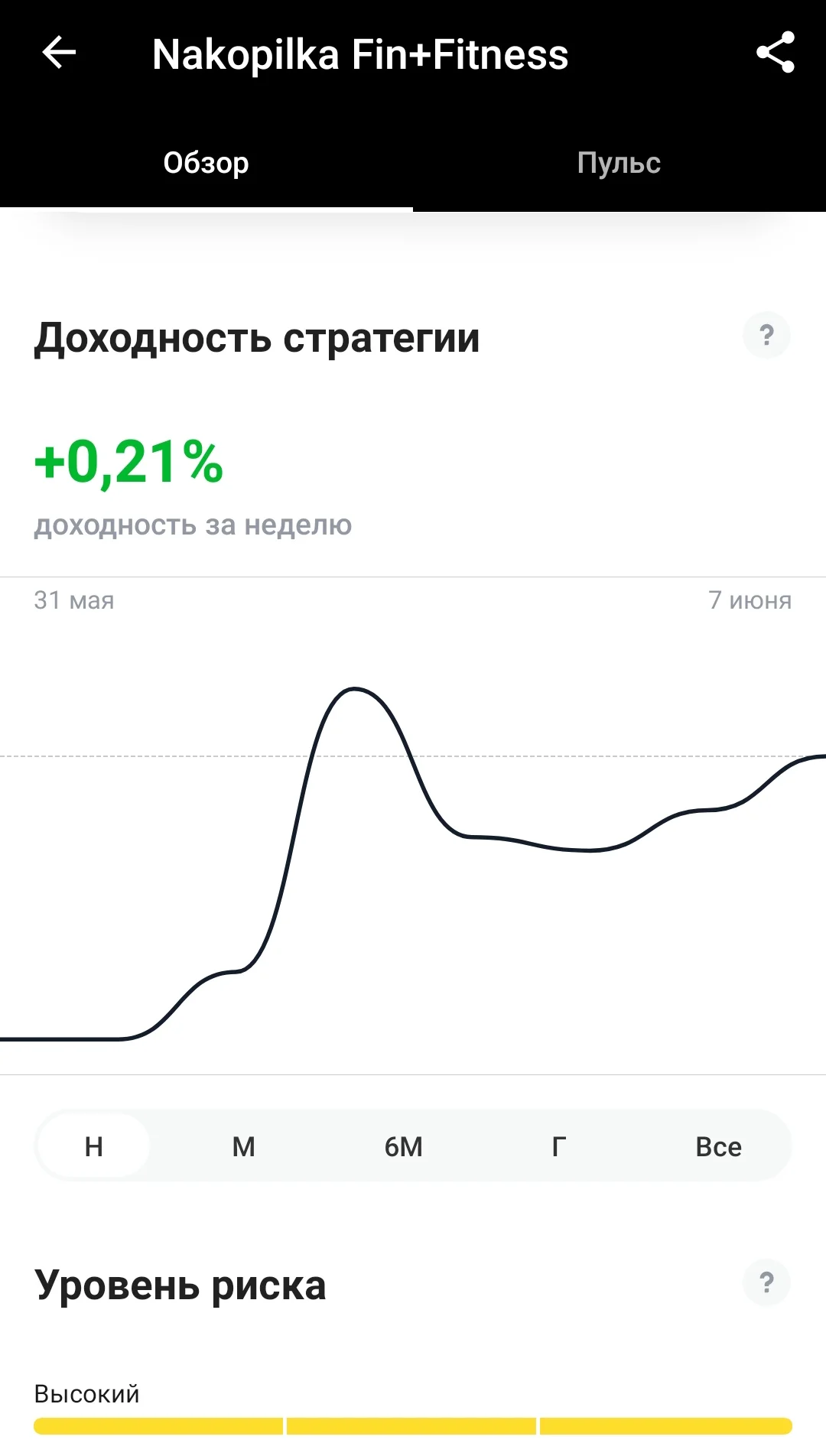Screen dimensions: 826x1456
Task: Switch chart to М period
Action: click(x=244, y=1146)
